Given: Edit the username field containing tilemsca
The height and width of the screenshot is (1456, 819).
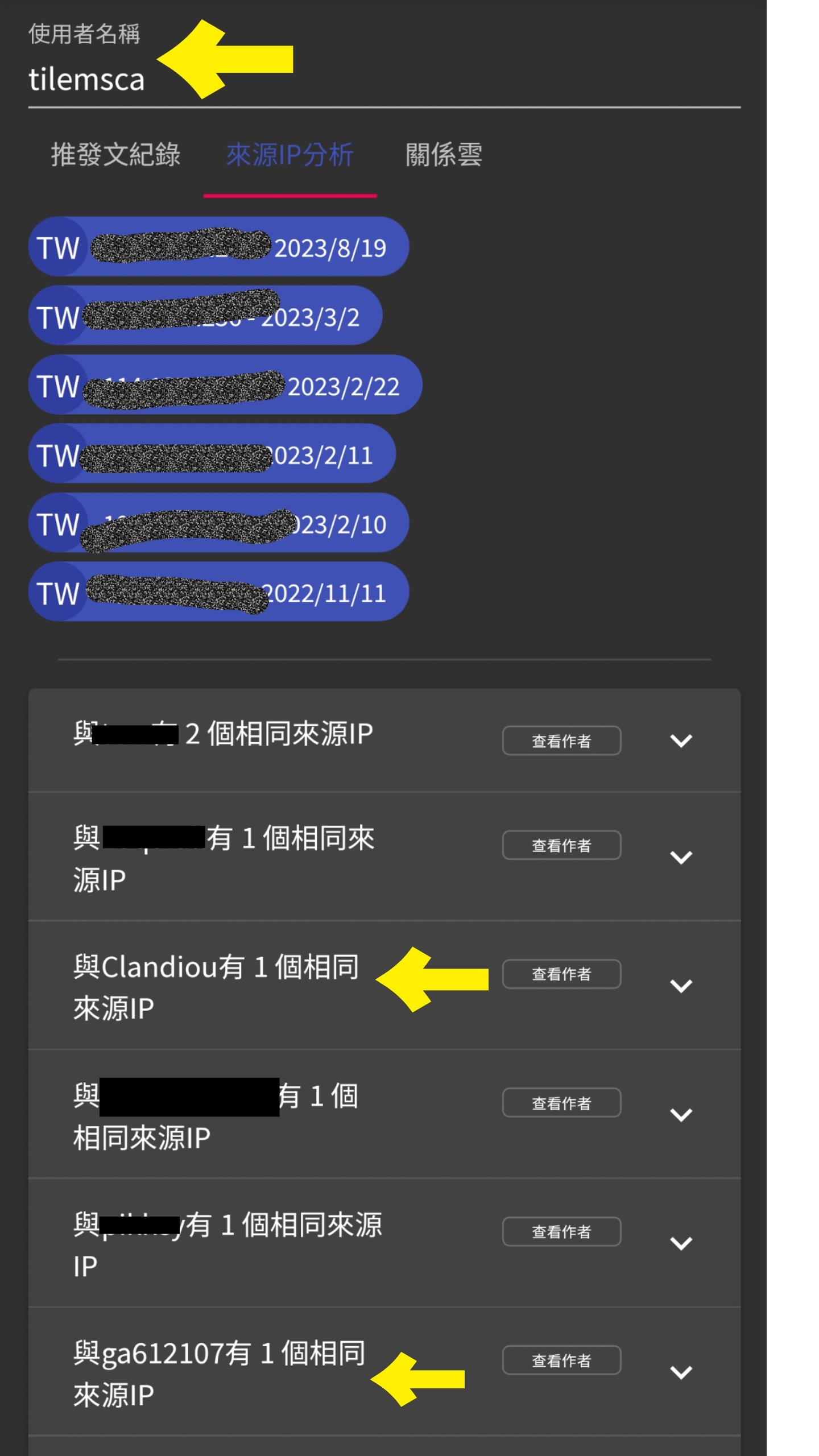Looking at the screenshot, I should pos(384,78).
